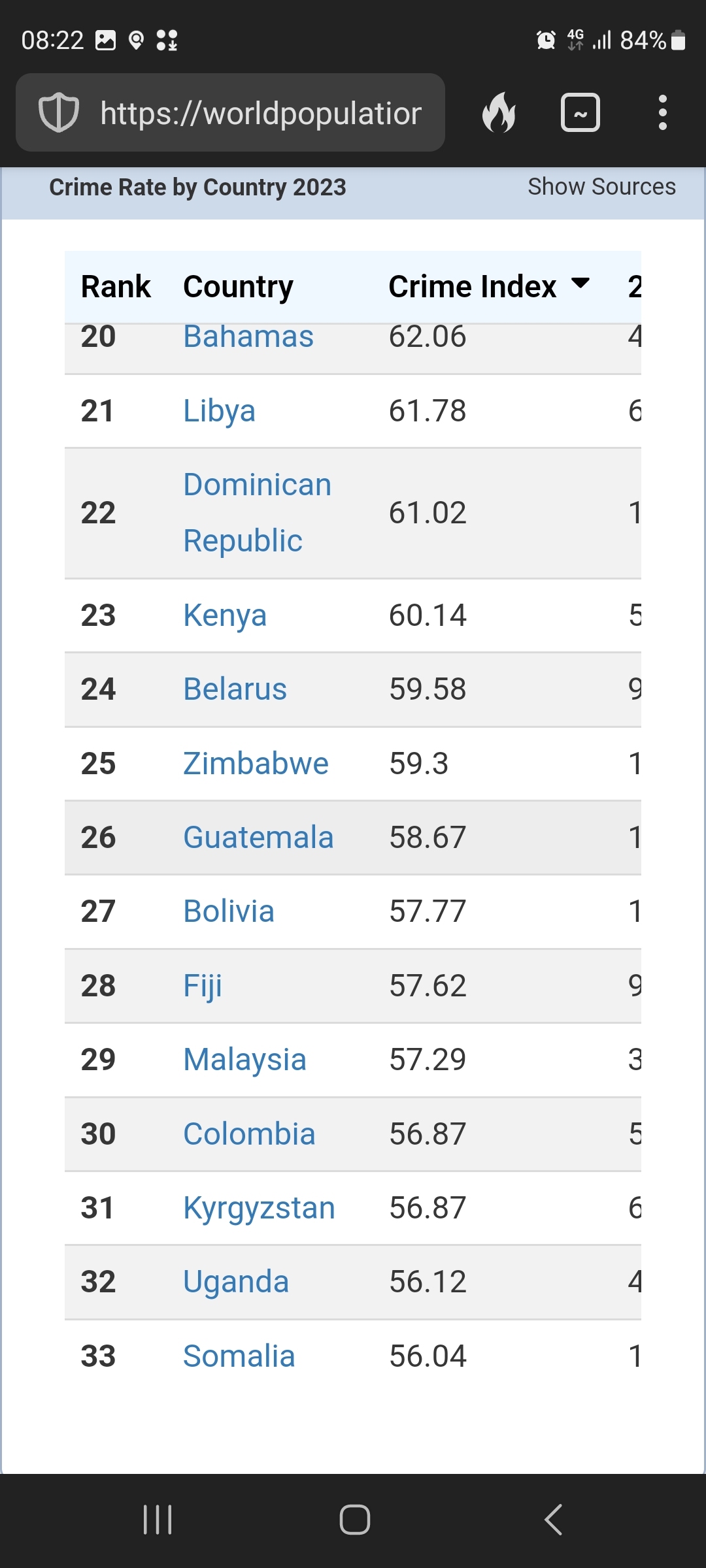Image resolution: width=706 pixels, height=1568 pixels.
Task: Open the Kyrgyzstan country link
Action: [x=259, y=1208]
